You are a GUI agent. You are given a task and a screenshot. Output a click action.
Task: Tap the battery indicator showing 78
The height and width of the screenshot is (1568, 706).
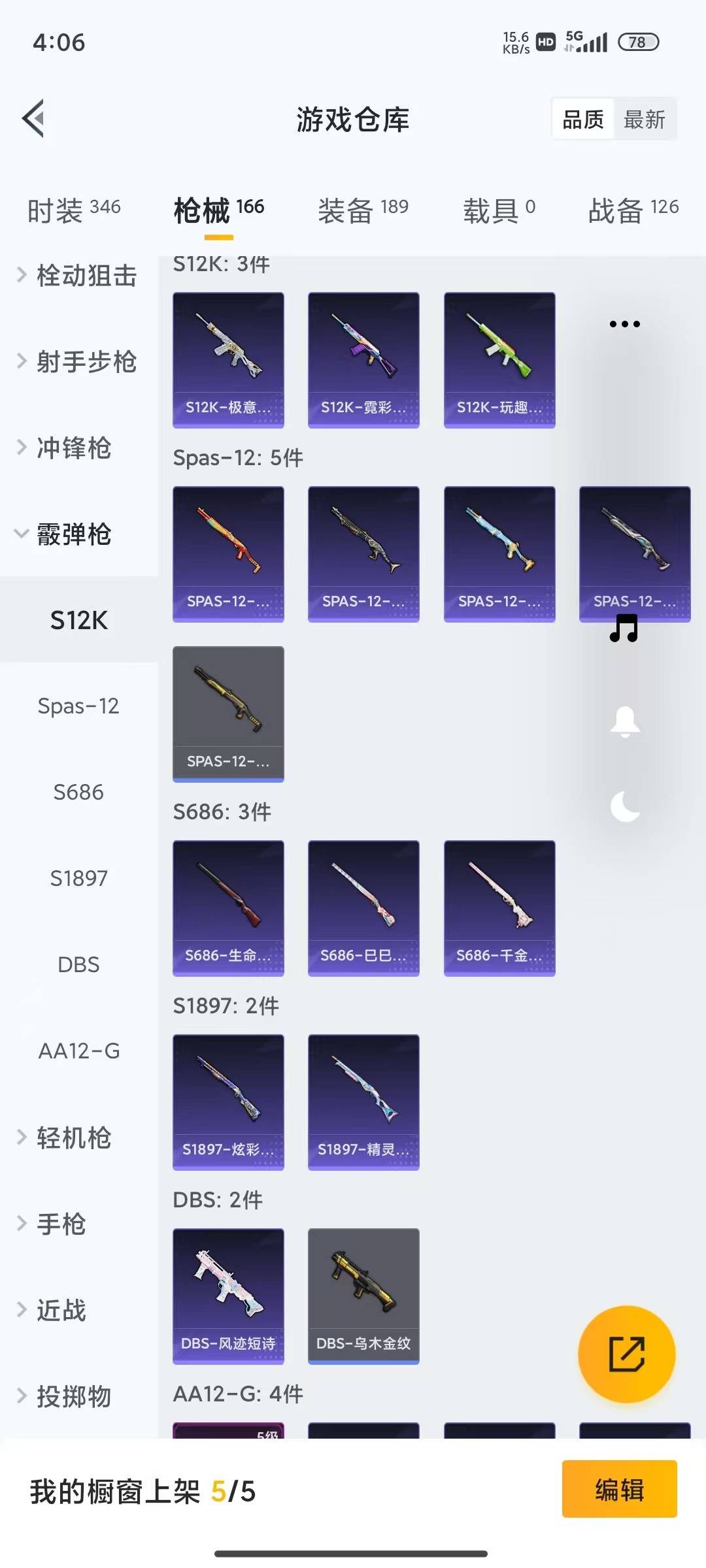(637, 42)
